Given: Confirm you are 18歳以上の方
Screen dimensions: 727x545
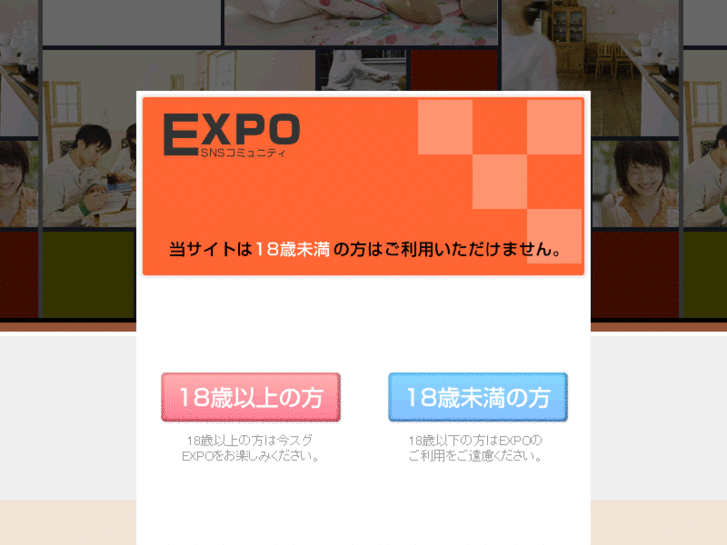Looking at the screenshot, I should point(251,397).
